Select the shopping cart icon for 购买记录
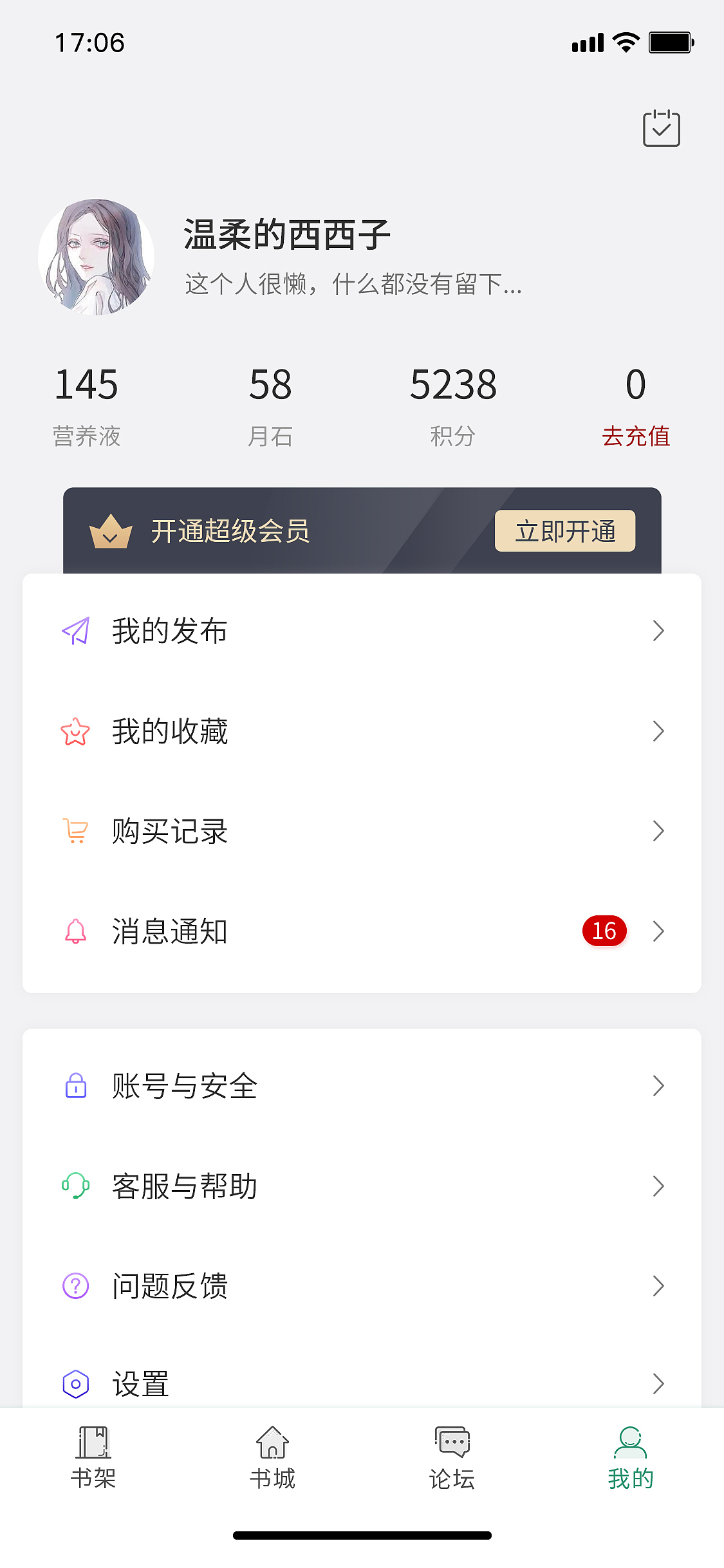This screenshot has height=1568, width=724. click(75, 831)
